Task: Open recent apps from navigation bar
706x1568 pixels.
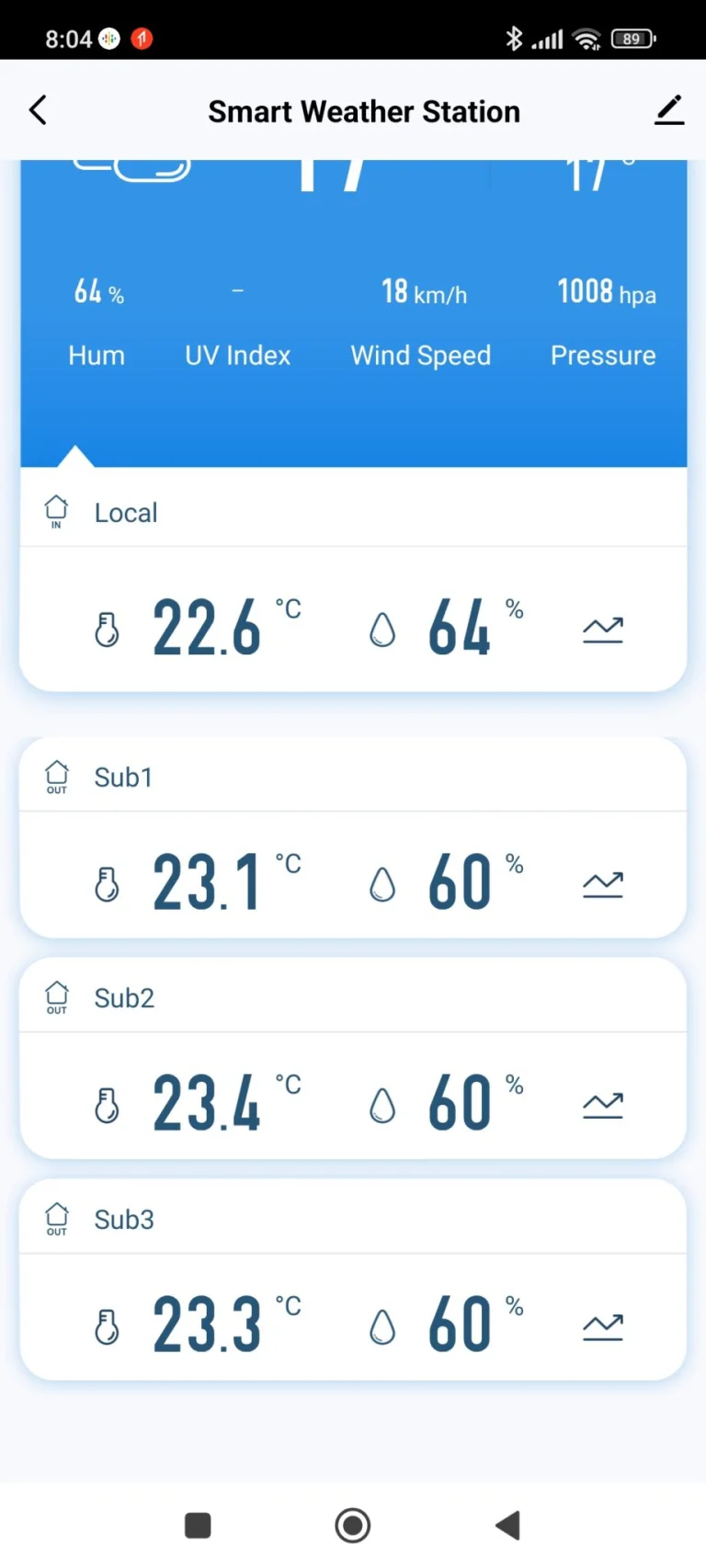Action: [198, 1526]
